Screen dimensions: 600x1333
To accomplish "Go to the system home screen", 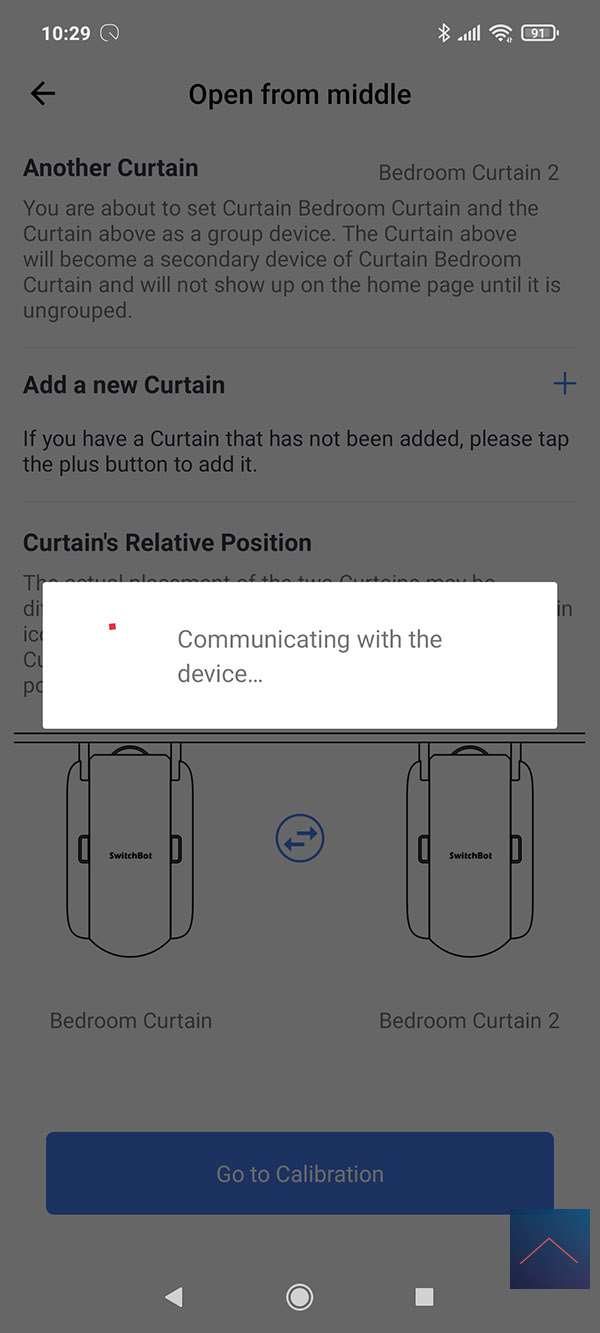I will coord(299,1297).
